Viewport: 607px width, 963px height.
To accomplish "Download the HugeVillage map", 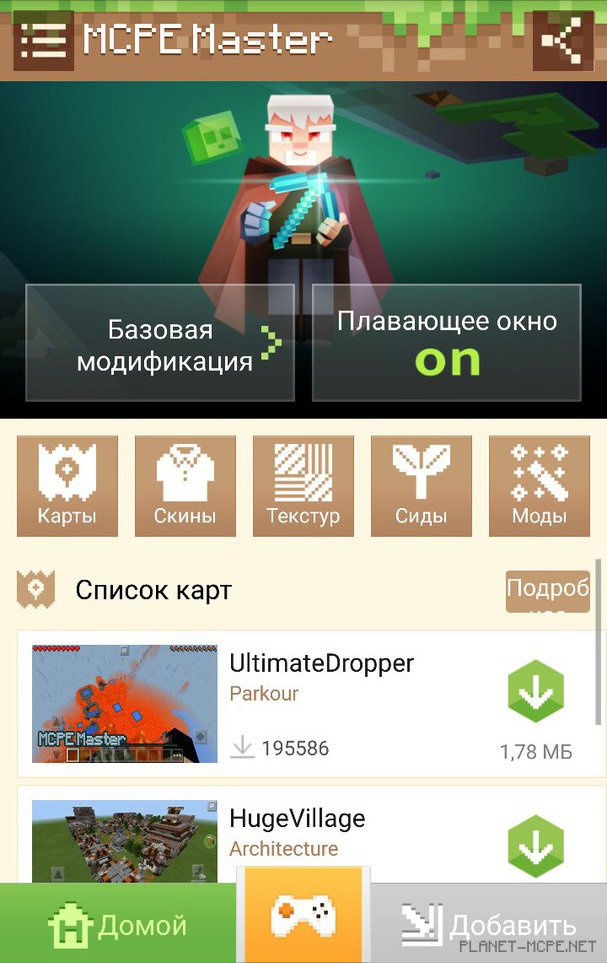I will click(x=535, y=846).
